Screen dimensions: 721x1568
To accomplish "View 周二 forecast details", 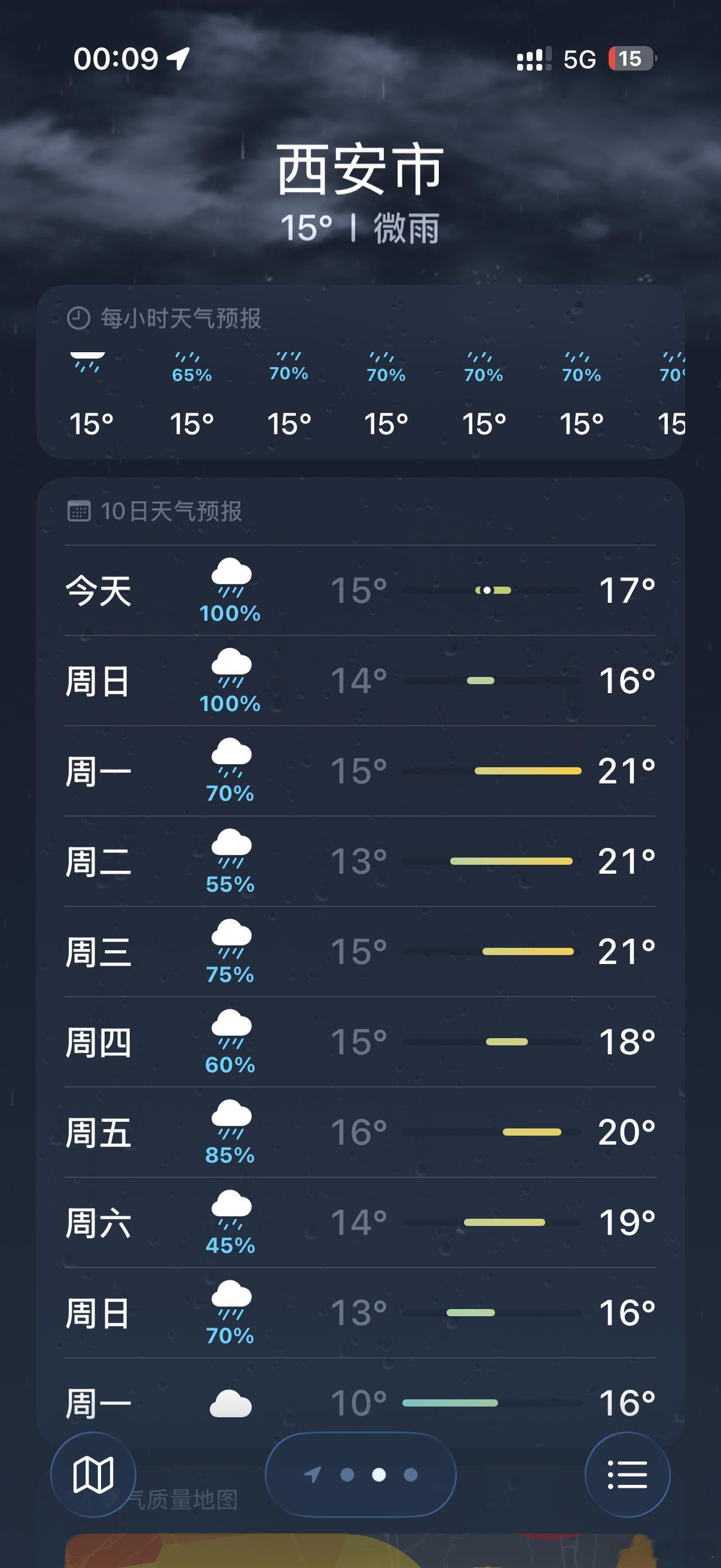I will pos(360,861).
